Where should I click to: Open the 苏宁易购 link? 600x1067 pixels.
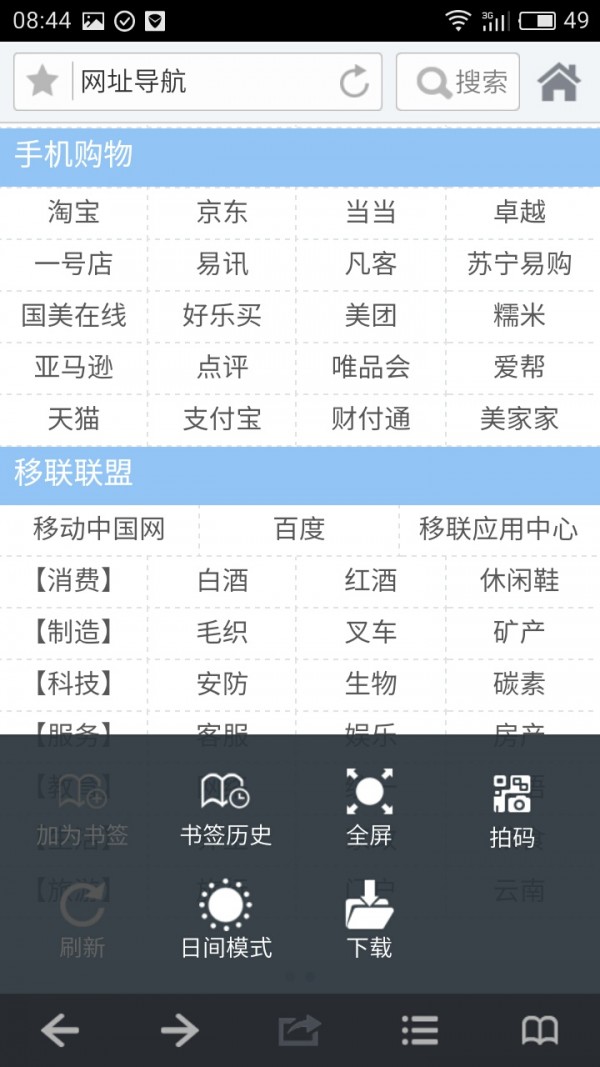(x=519, y=264)
